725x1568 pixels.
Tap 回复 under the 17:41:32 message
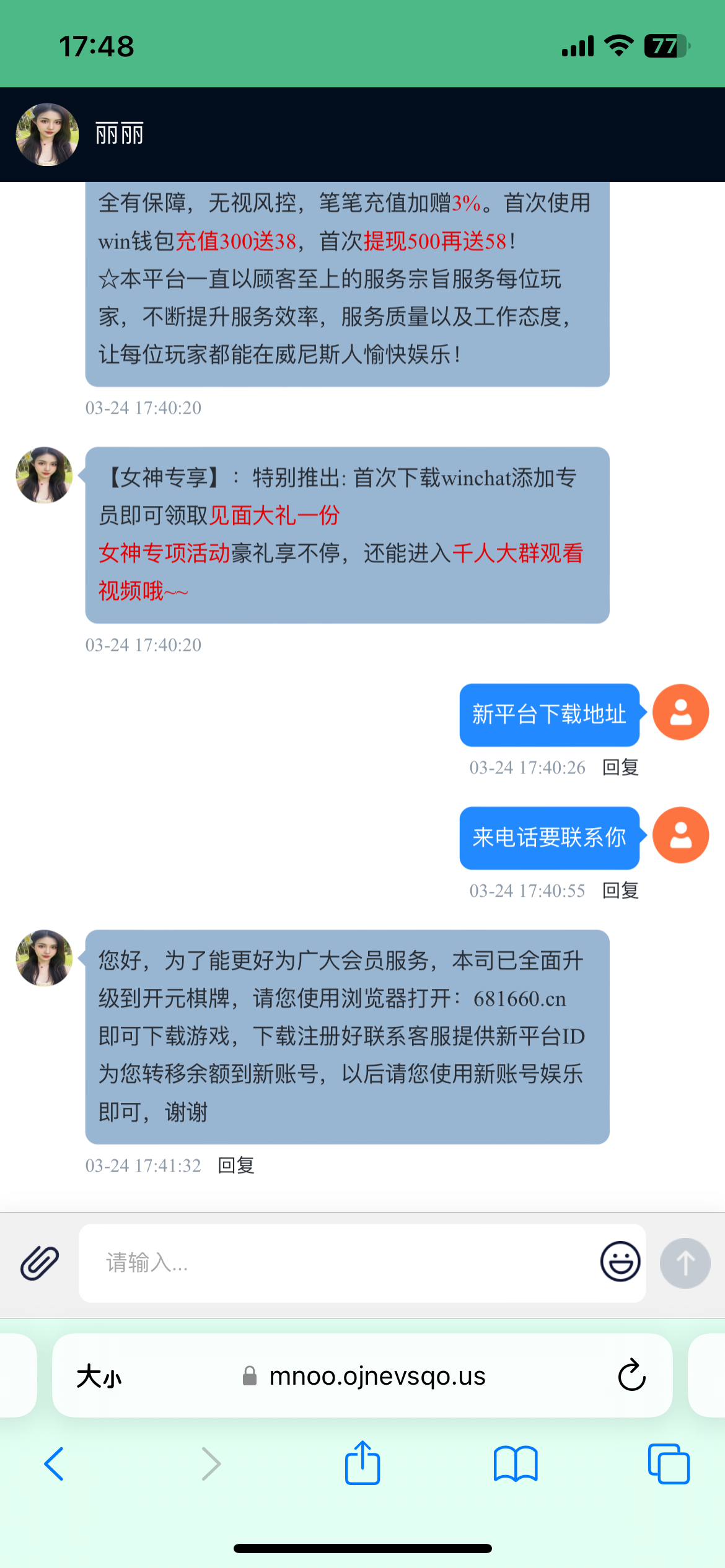pos(236,1166)
